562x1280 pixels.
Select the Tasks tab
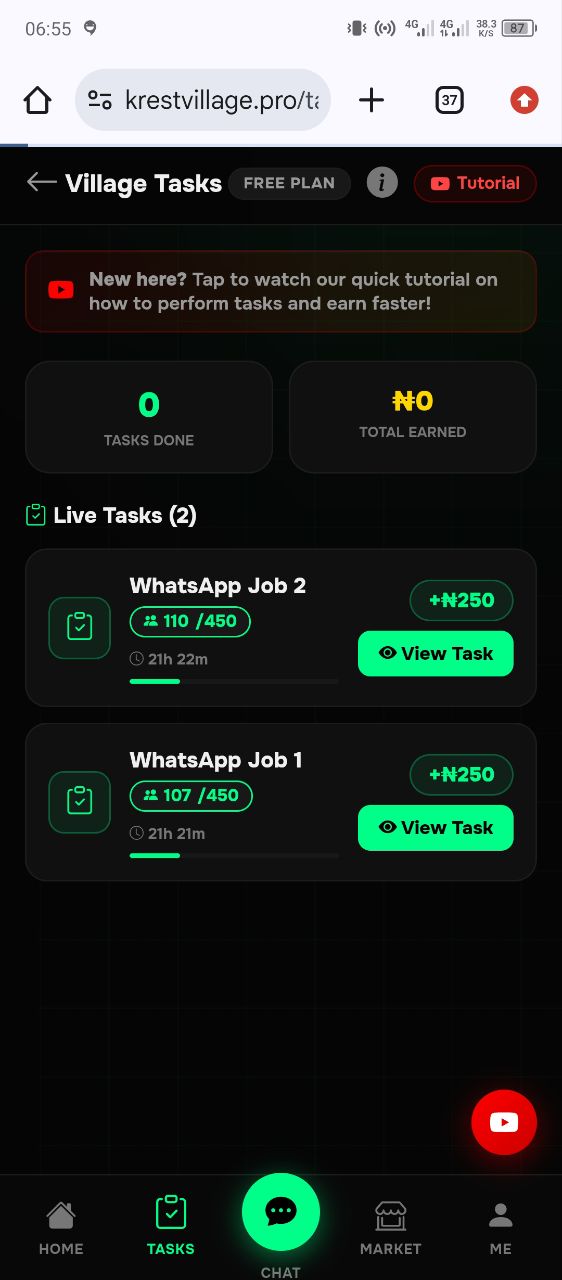[171, 1226]
